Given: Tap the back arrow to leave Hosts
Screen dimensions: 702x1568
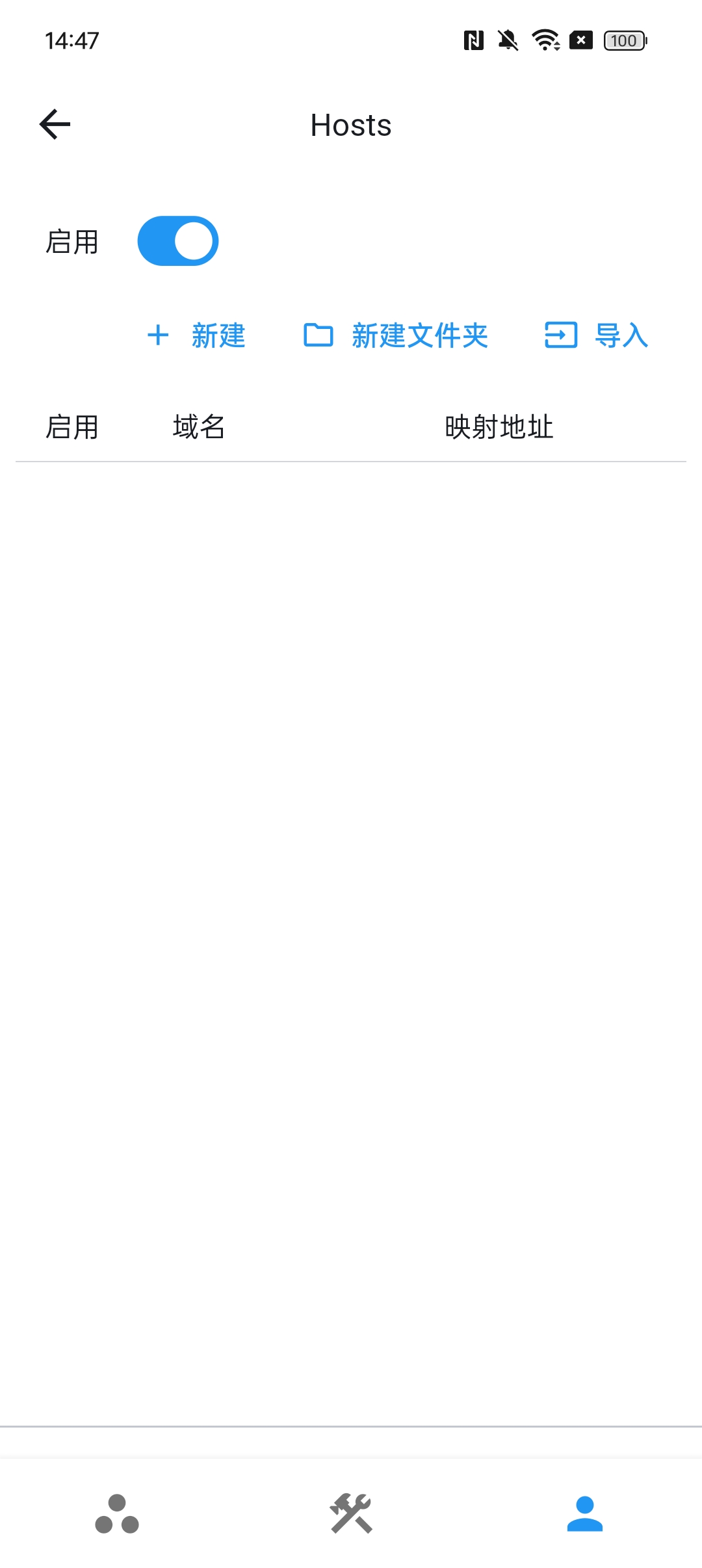Looking at the screenshot, I should tap(55, 124).
